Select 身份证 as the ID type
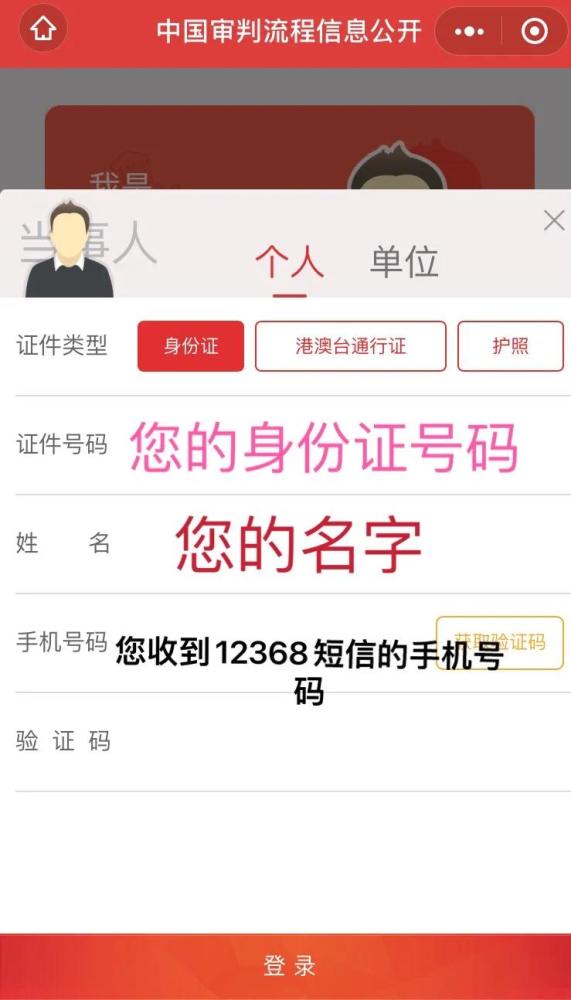The image size is (571, 1000). pyautogui.click(x=191, y=346)
